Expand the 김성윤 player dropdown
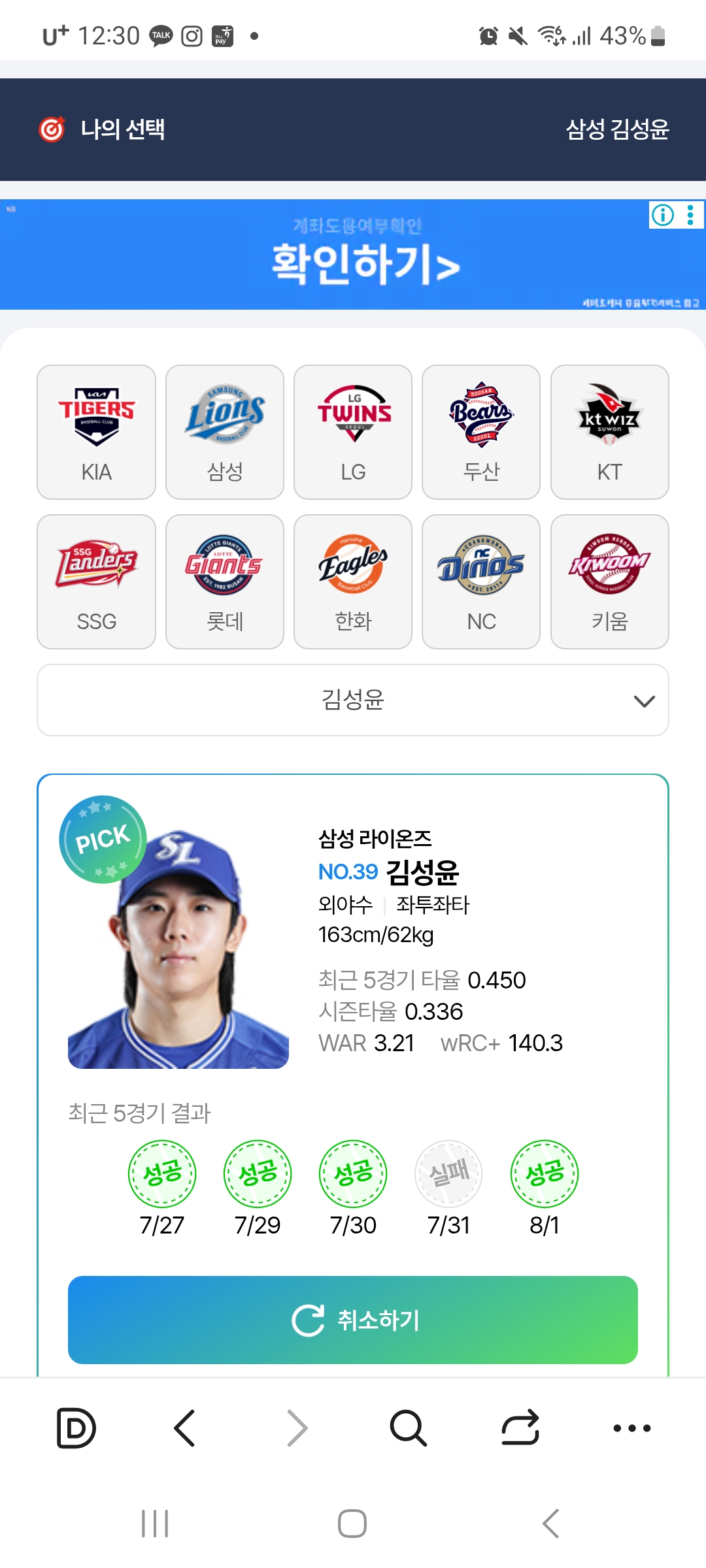Image resolution: width=706 pixels, height=1568 pixels. pyautogui.click(x=353, y=700)
